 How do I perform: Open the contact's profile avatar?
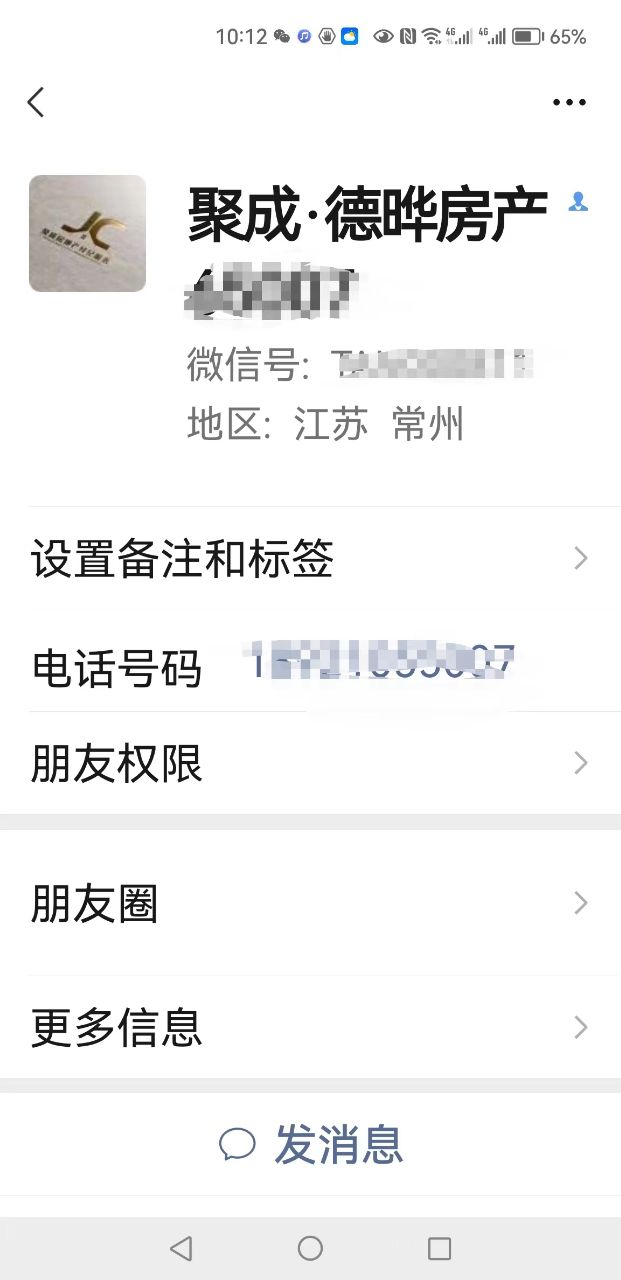pyautogui.click(x=87, y=233)
